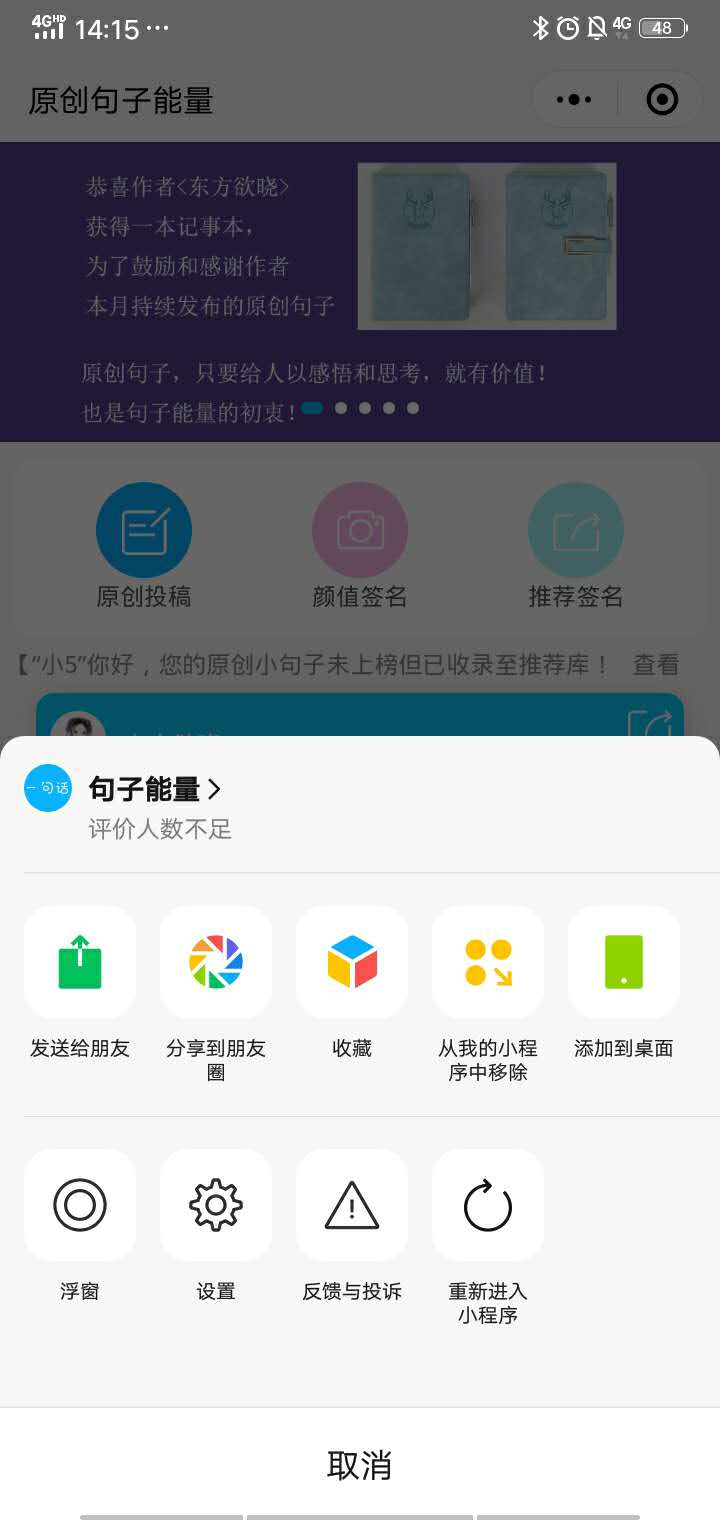Viewport: 720px width, 1520px height.
Task: Open the mini-program more options menu
Action: click(573, 99)
